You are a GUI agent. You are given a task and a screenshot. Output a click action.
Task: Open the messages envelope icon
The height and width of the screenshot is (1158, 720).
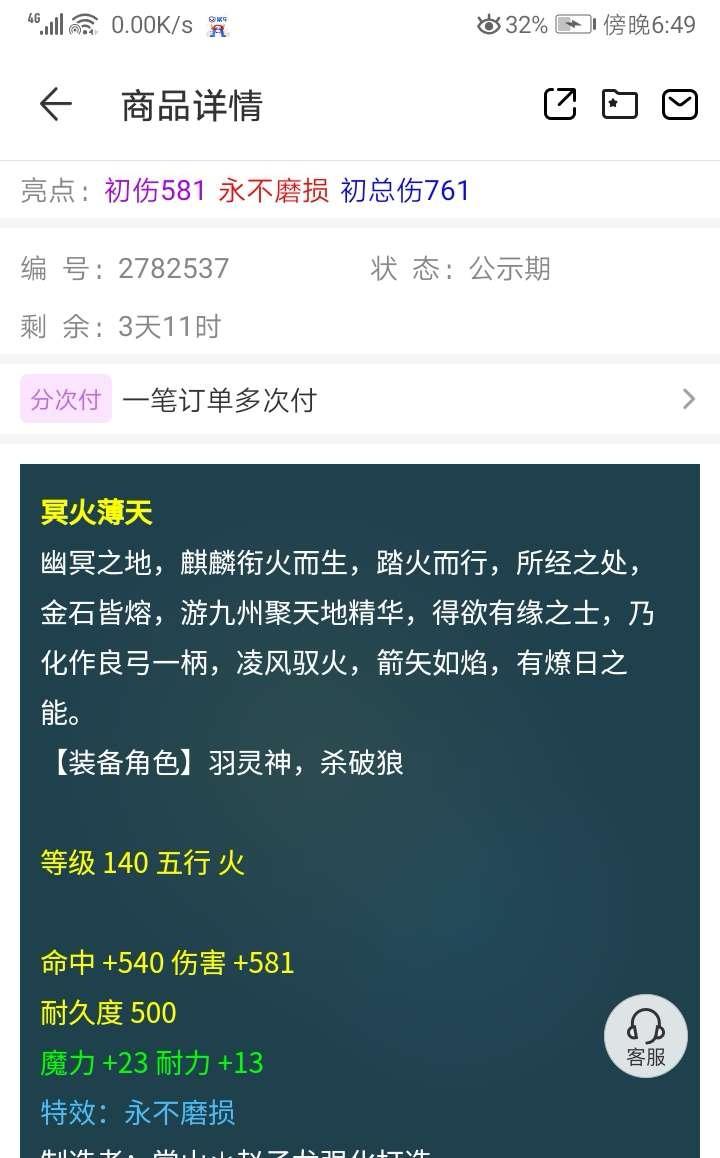click(x=680, y=104)
